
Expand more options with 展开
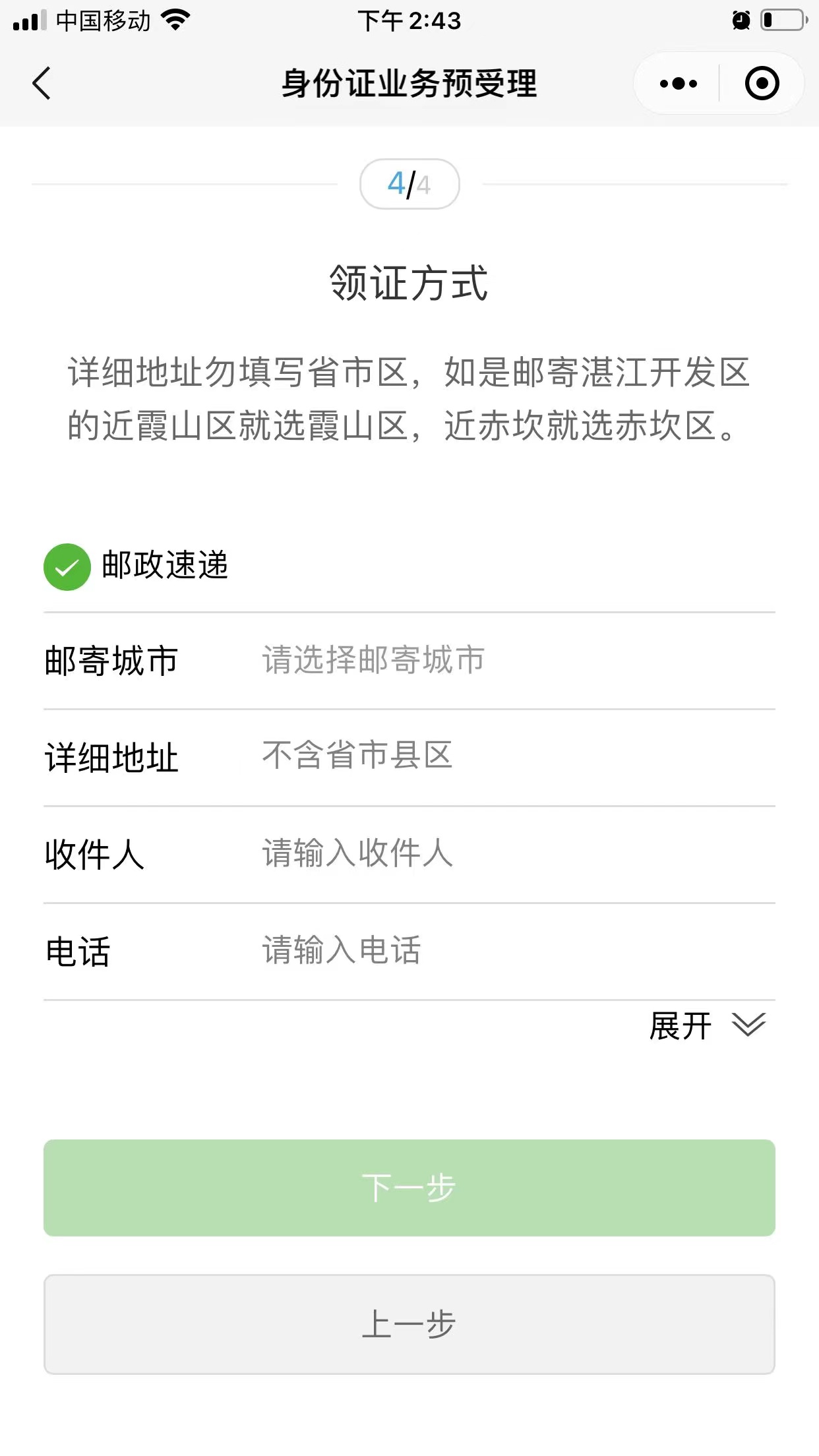pyautogui.click(x=707, y=1026)
